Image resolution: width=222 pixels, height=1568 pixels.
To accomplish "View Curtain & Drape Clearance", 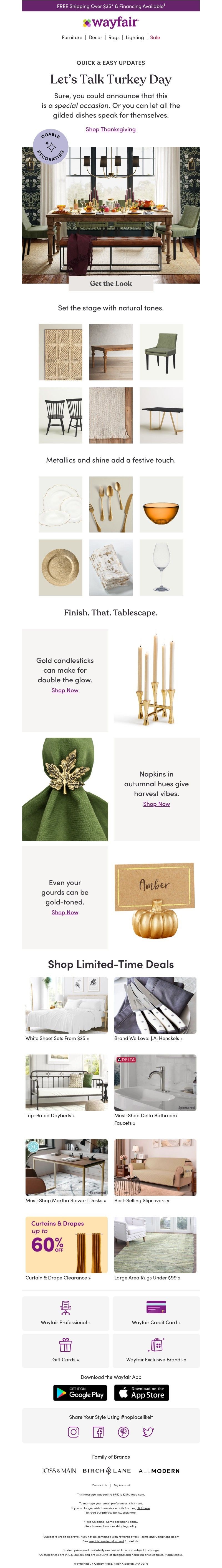I will [x=58, y=1278].
